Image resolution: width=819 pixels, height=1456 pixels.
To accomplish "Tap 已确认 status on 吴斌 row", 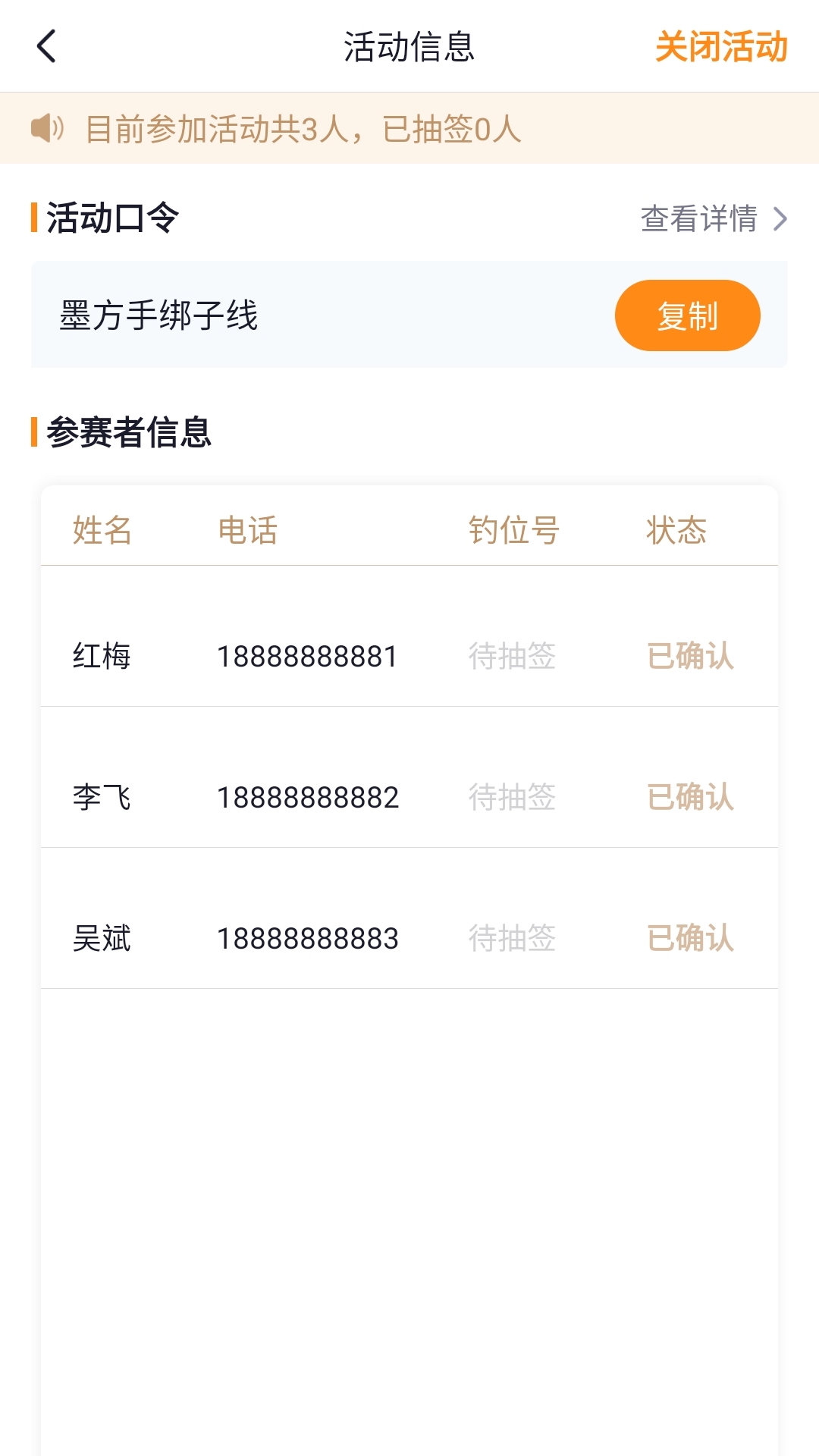I will [x=691, y=939].
